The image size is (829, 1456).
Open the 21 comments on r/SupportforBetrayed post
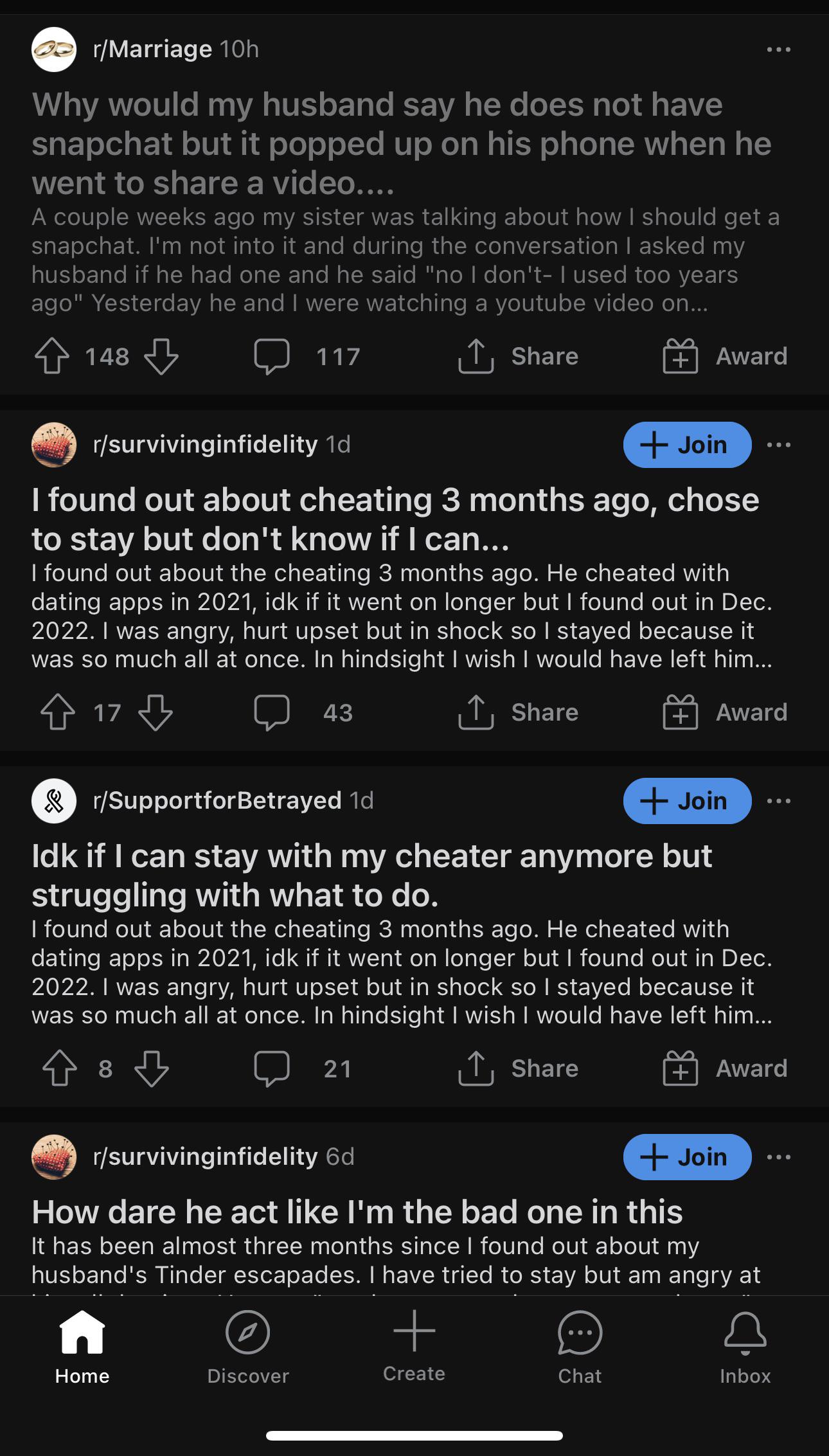(272, 1069)
